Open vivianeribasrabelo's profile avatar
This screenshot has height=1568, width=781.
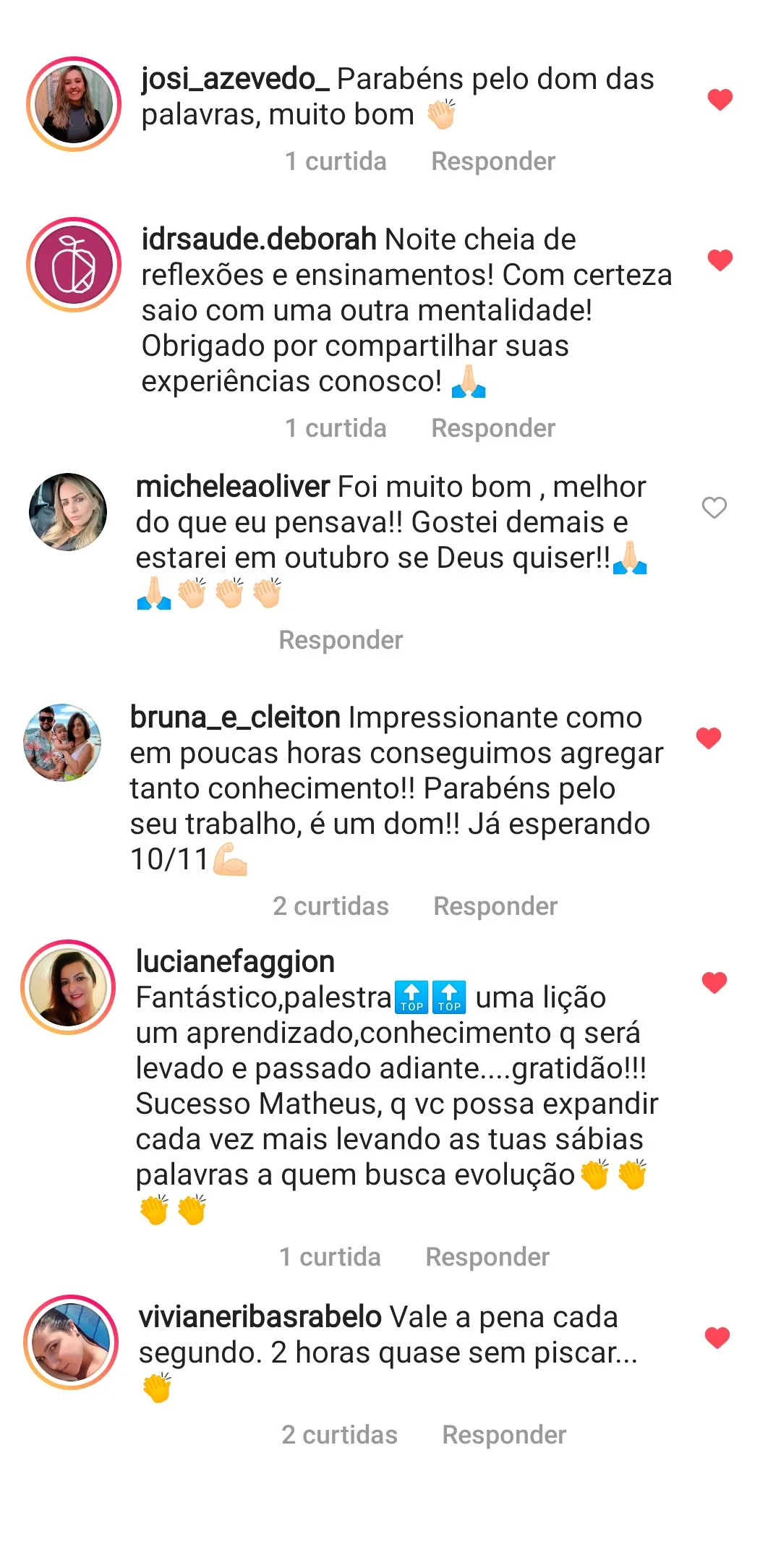pos(71,1342)
